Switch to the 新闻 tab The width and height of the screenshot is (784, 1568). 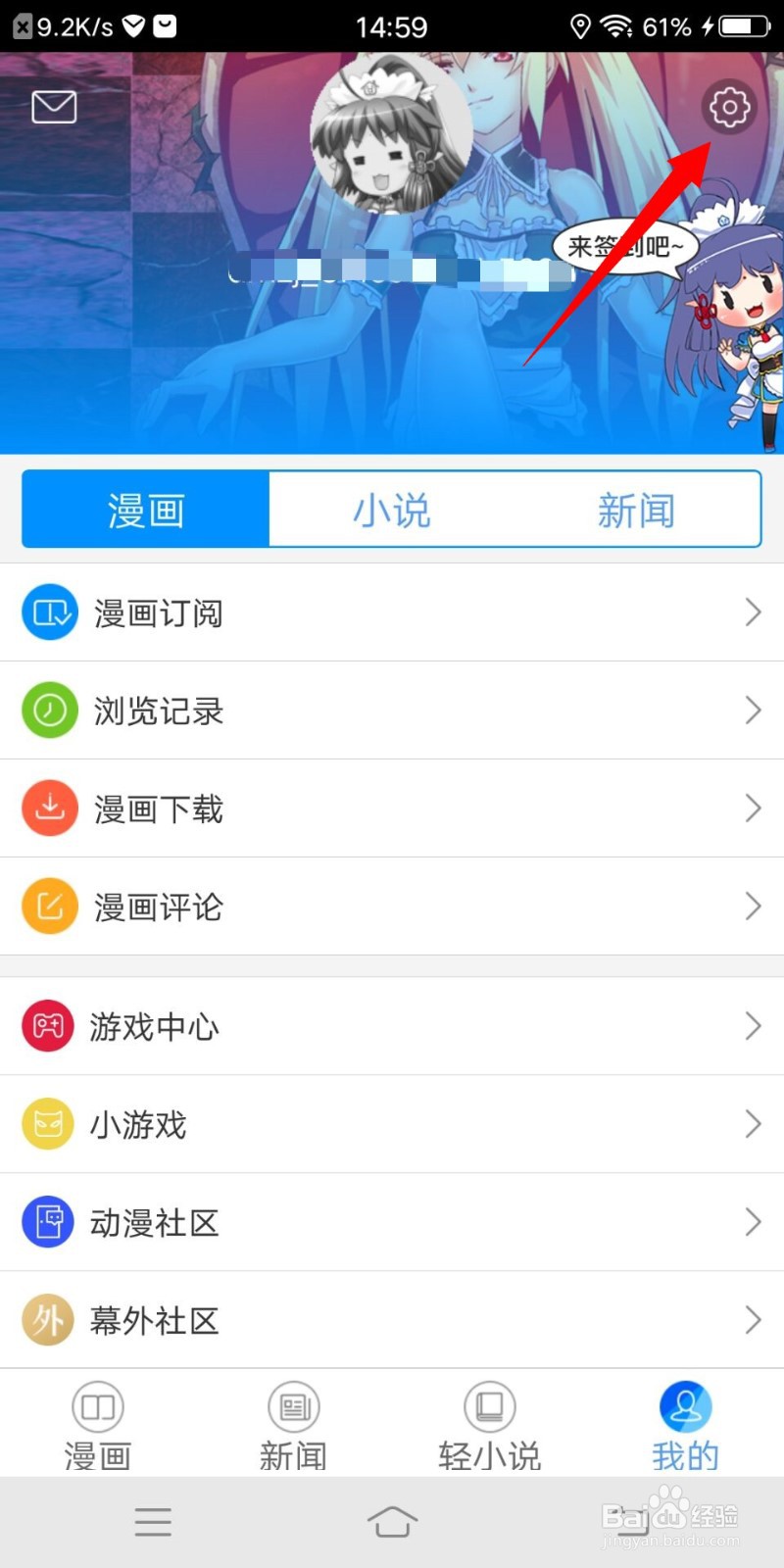[636, 509]
